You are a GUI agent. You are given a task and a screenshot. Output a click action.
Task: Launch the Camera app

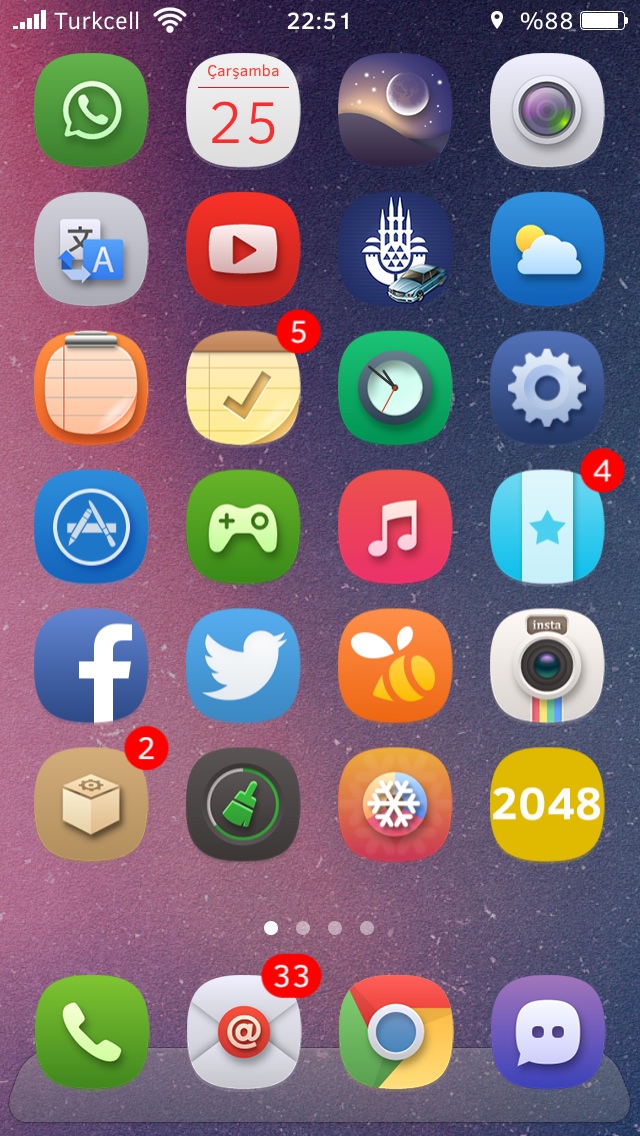547,110
